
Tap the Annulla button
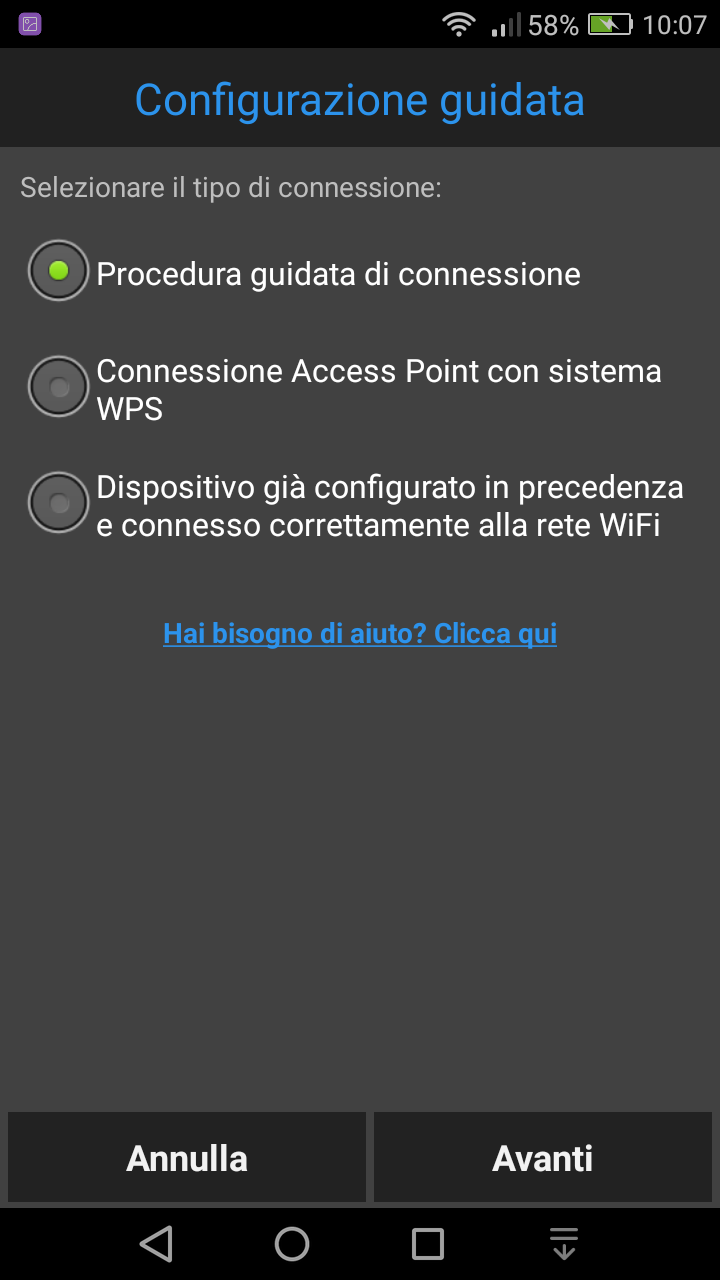point(187,1157)
